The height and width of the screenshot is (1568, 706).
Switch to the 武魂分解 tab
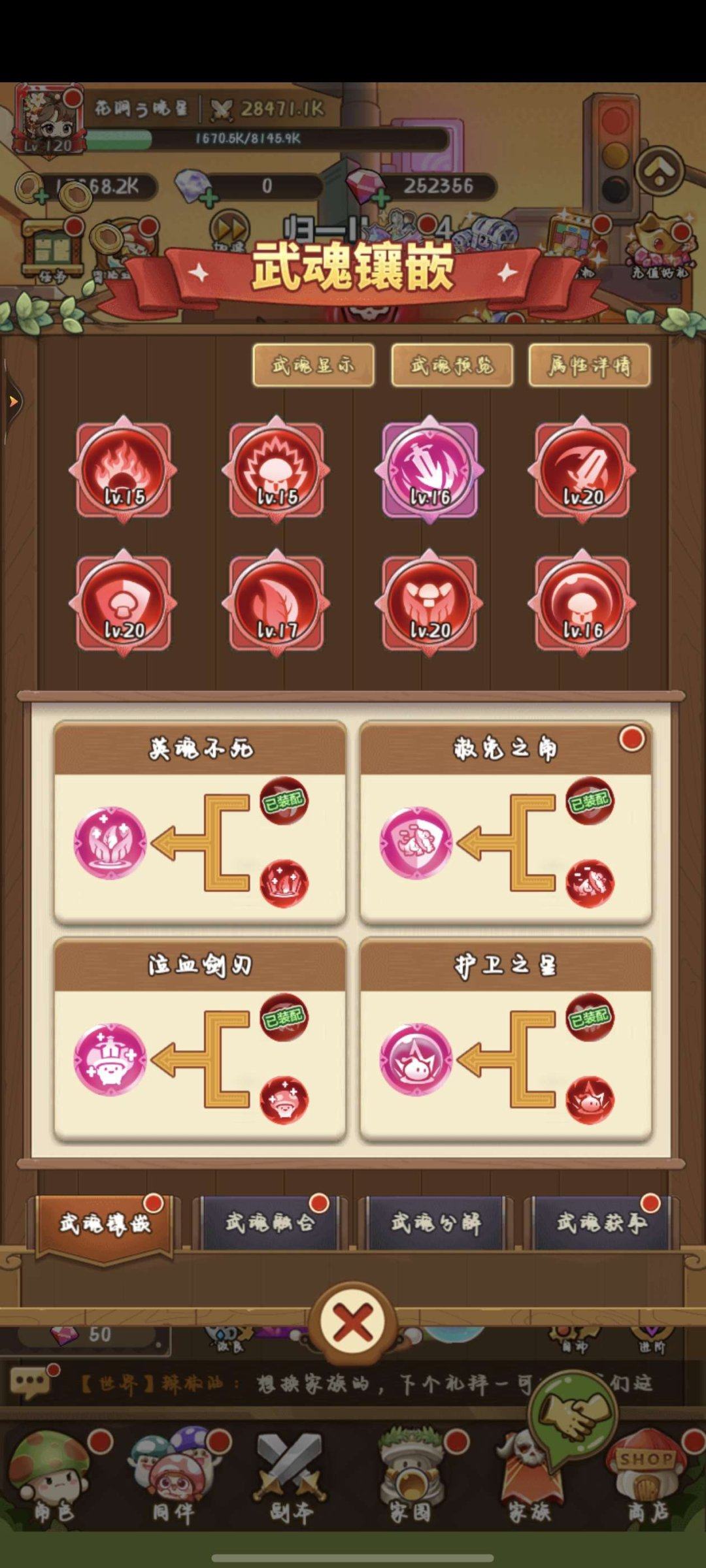(x=435, y=1223)
